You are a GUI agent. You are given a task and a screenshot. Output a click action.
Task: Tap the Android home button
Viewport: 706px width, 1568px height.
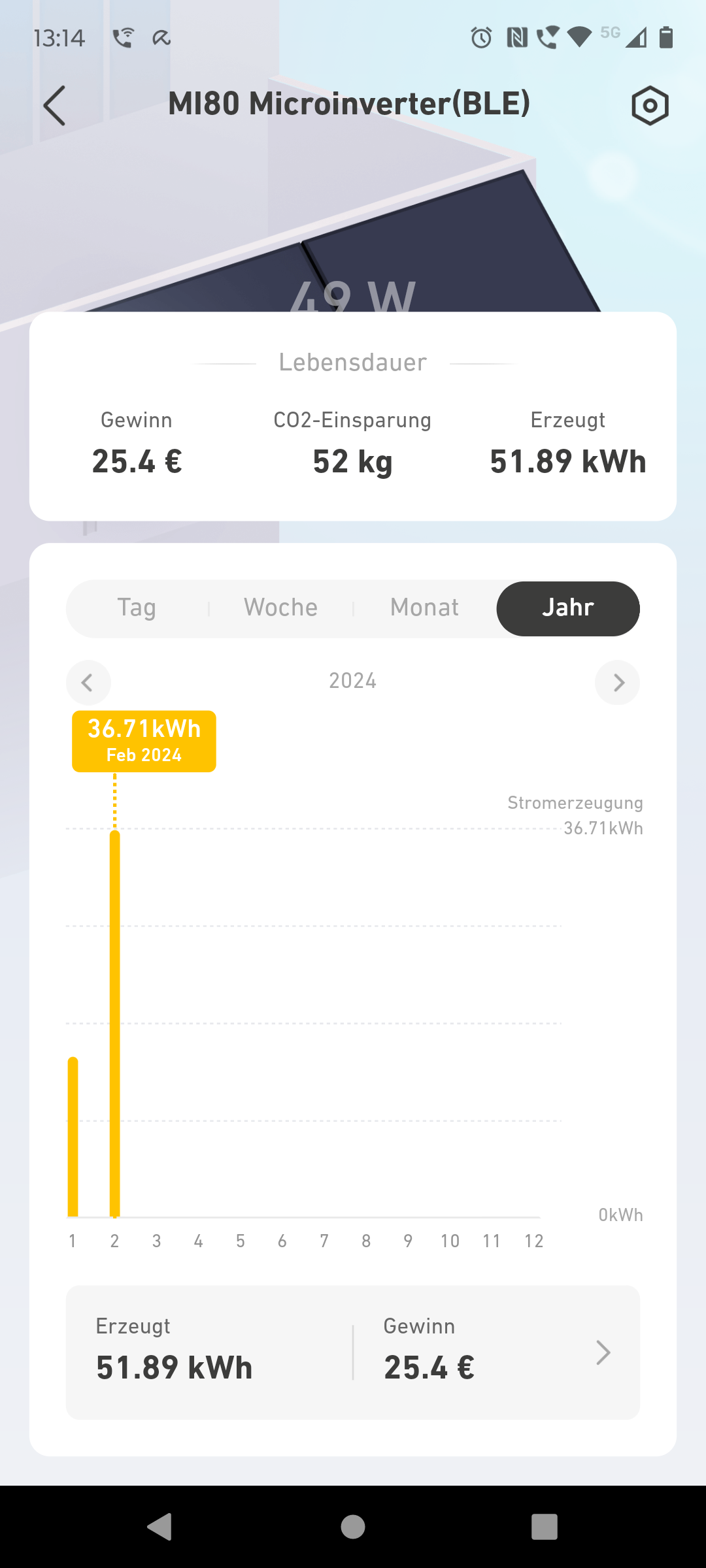pyautogui.click(x=353, y=1527)
